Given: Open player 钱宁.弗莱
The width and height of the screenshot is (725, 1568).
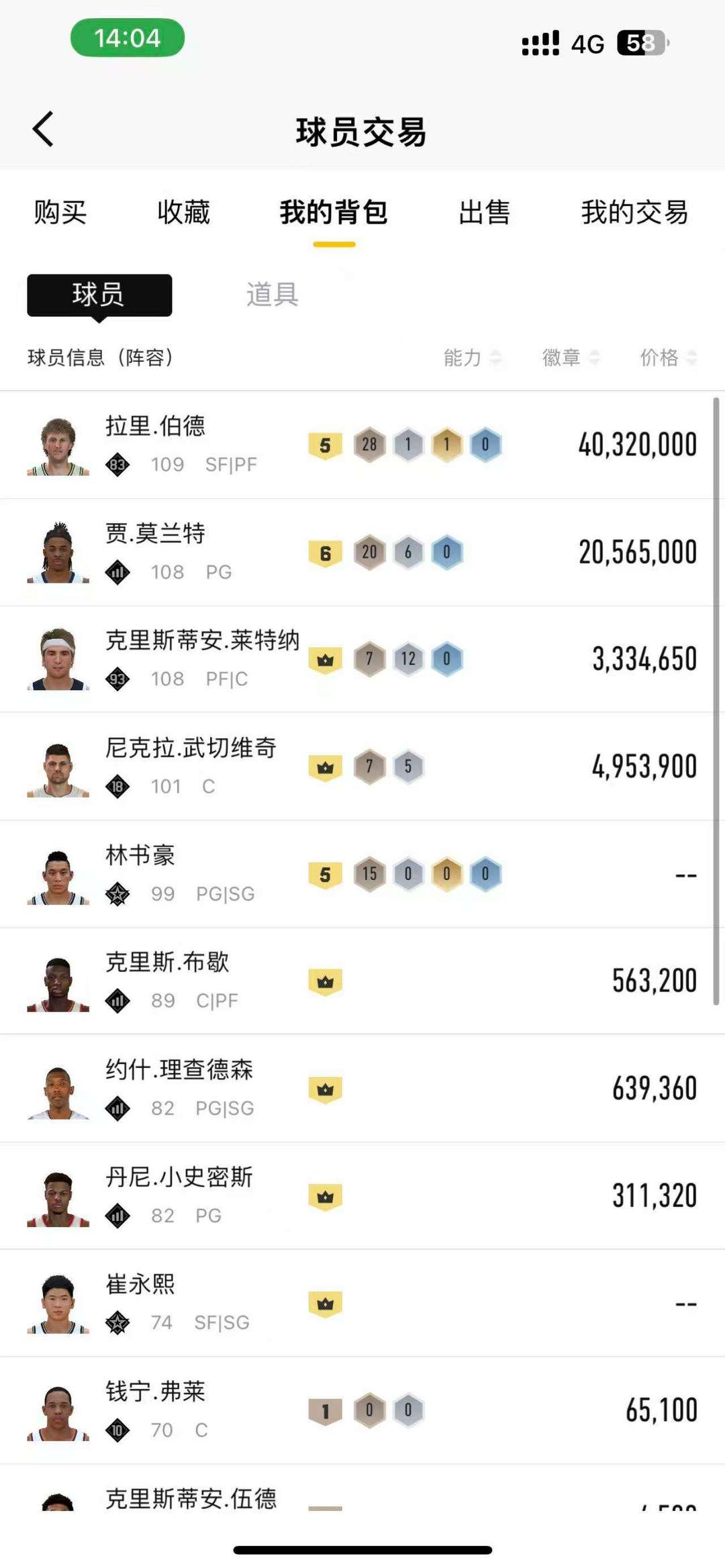Looking at the screenshot, I should pos(362,1410).
